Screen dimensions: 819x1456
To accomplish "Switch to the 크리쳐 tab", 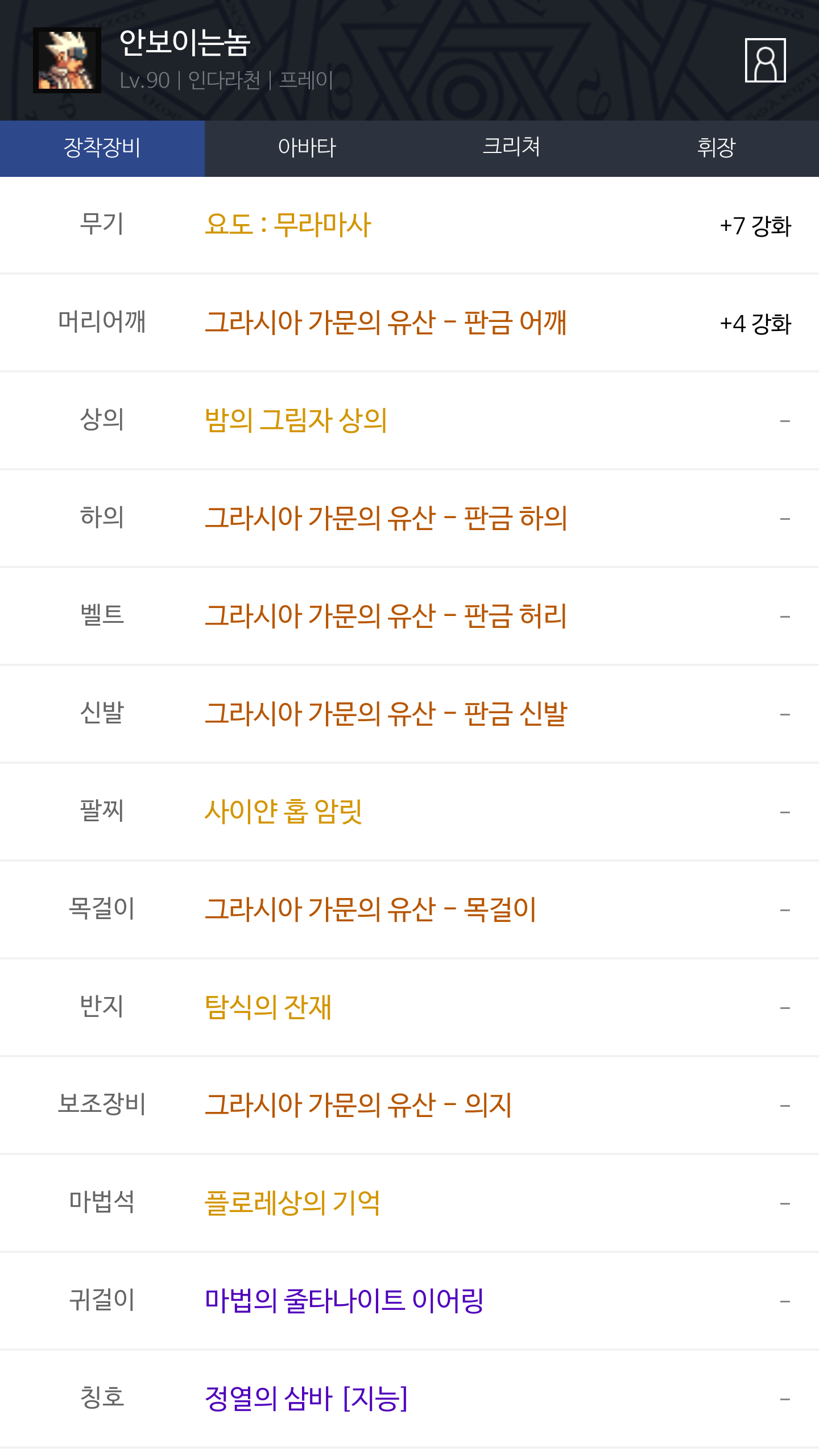I will pyautogui.click(x=511, y=148).
